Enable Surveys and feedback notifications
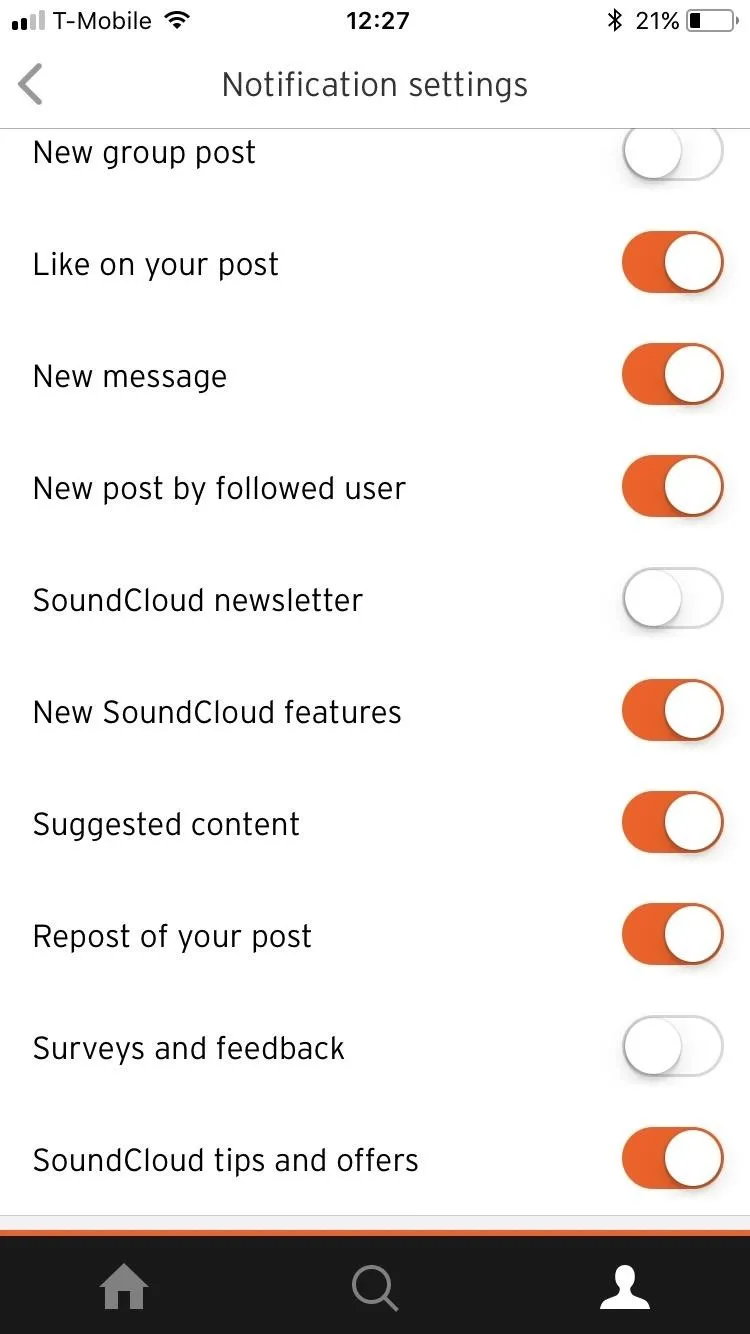Viewport: 750px width, 1334px height. coord(672,1046)
